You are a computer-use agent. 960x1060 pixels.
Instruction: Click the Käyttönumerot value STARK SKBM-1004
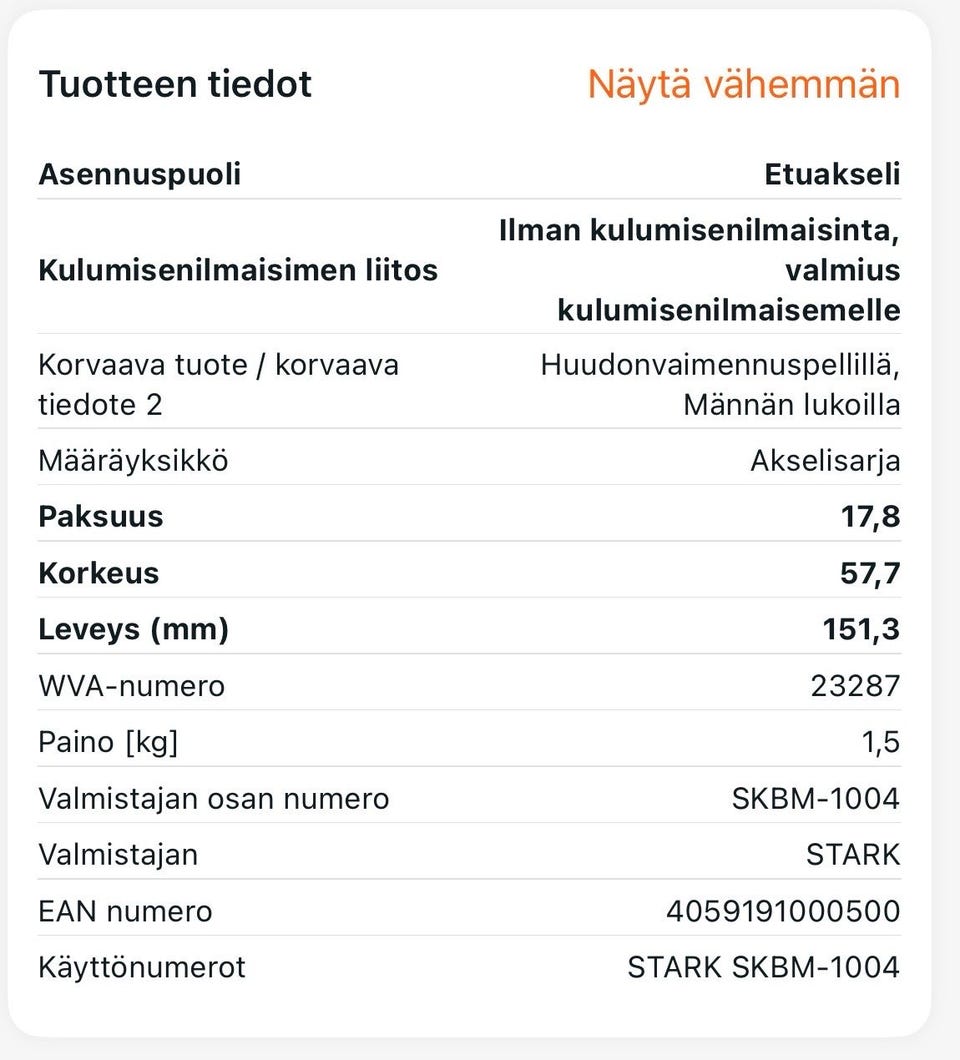click(763, 967)
